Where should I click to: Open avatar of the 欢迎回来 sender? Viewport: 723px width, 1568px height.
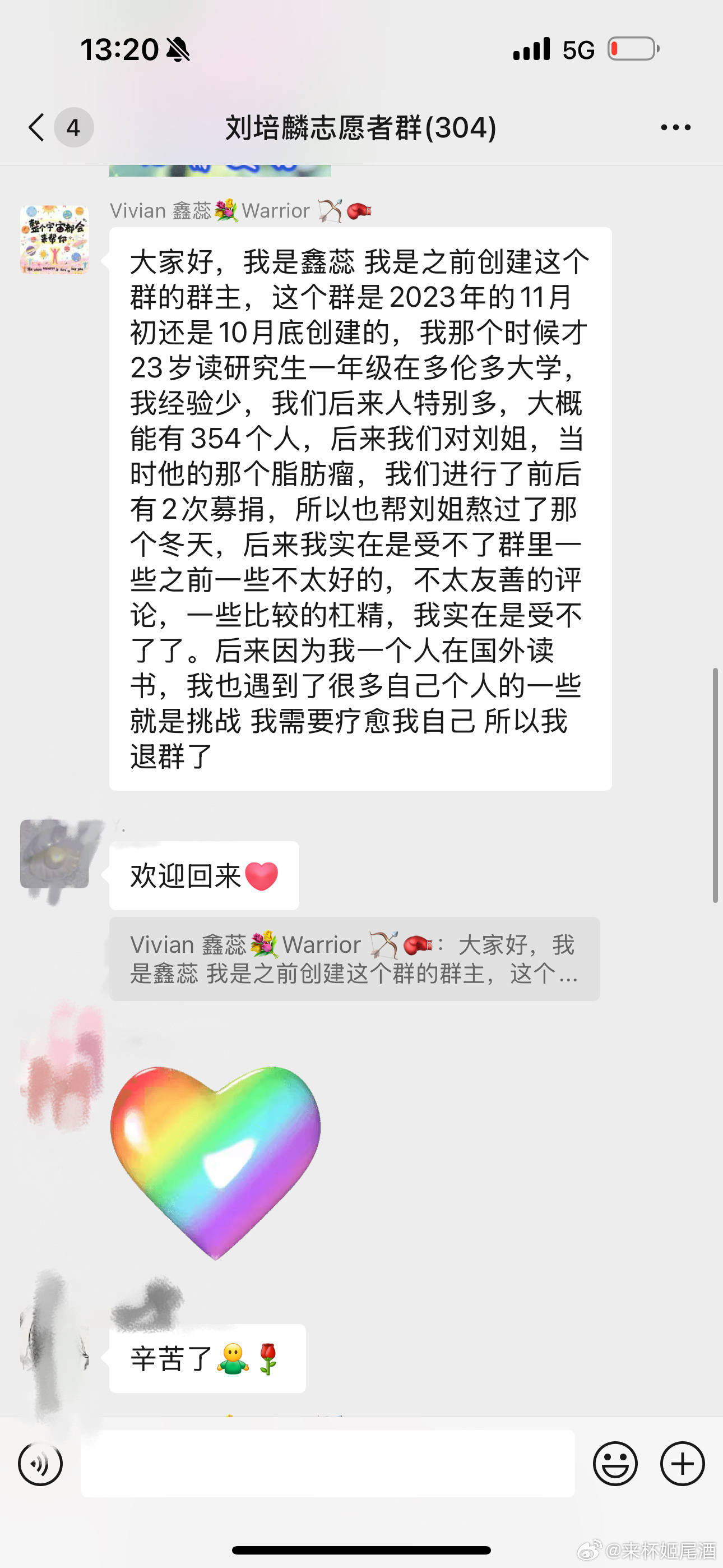54,854
